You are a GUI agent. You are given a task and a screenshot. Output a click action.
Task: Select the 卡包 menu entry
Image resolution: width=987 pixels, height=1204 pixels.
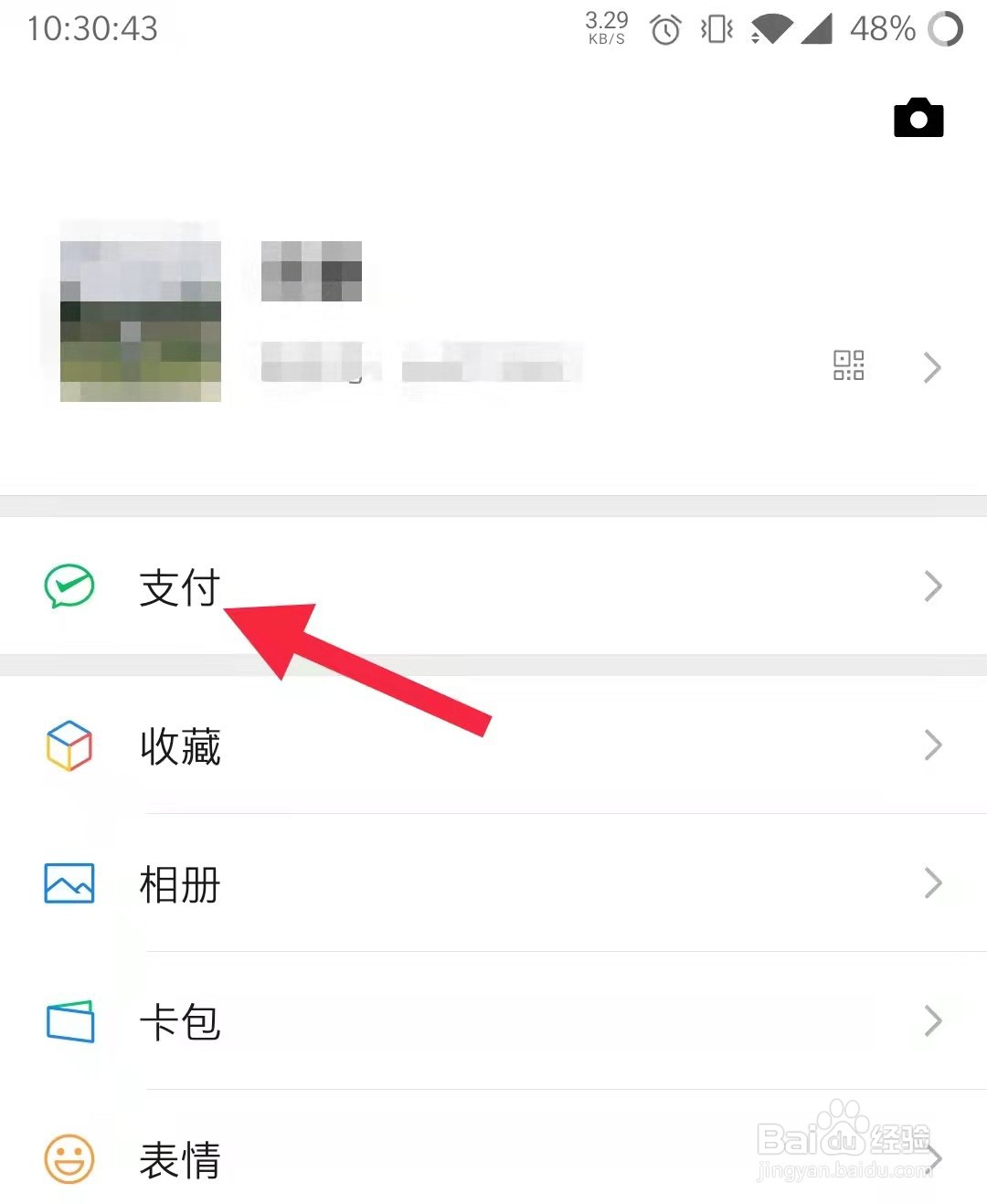click(180, 1022)
